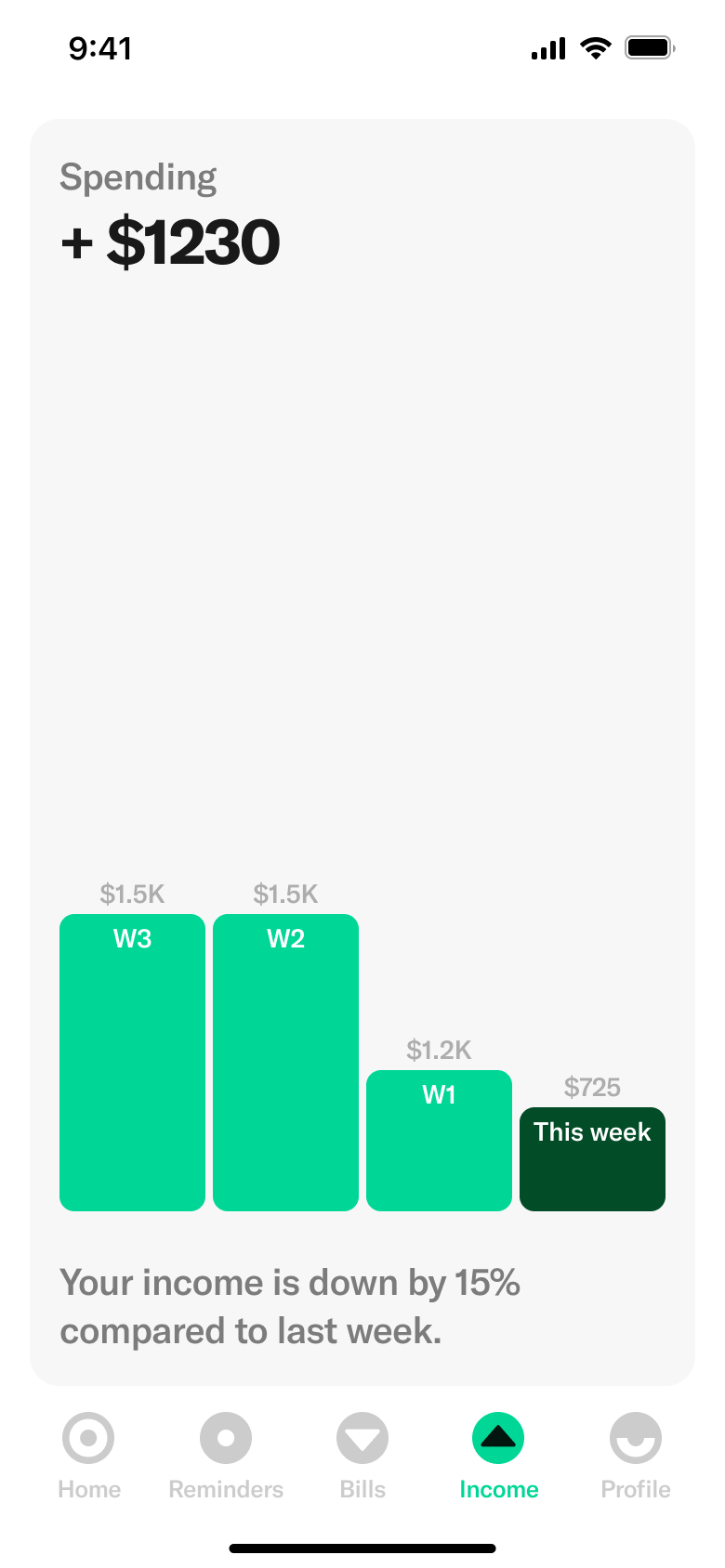The image size is (725, 1568).
Task: Select the Income tab
Action: click(498, 1455)
